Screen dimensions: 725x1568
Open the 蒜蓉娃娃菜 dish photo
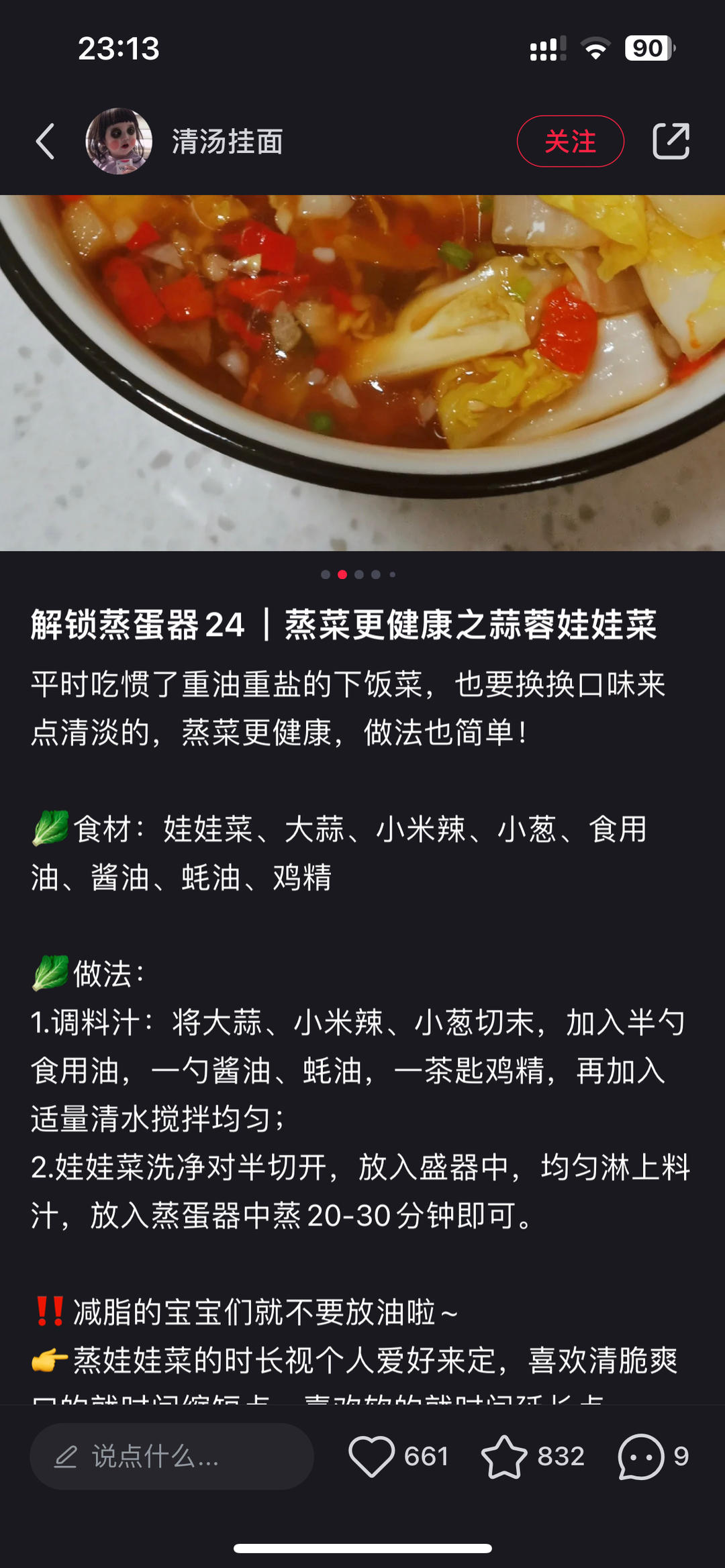362,372
